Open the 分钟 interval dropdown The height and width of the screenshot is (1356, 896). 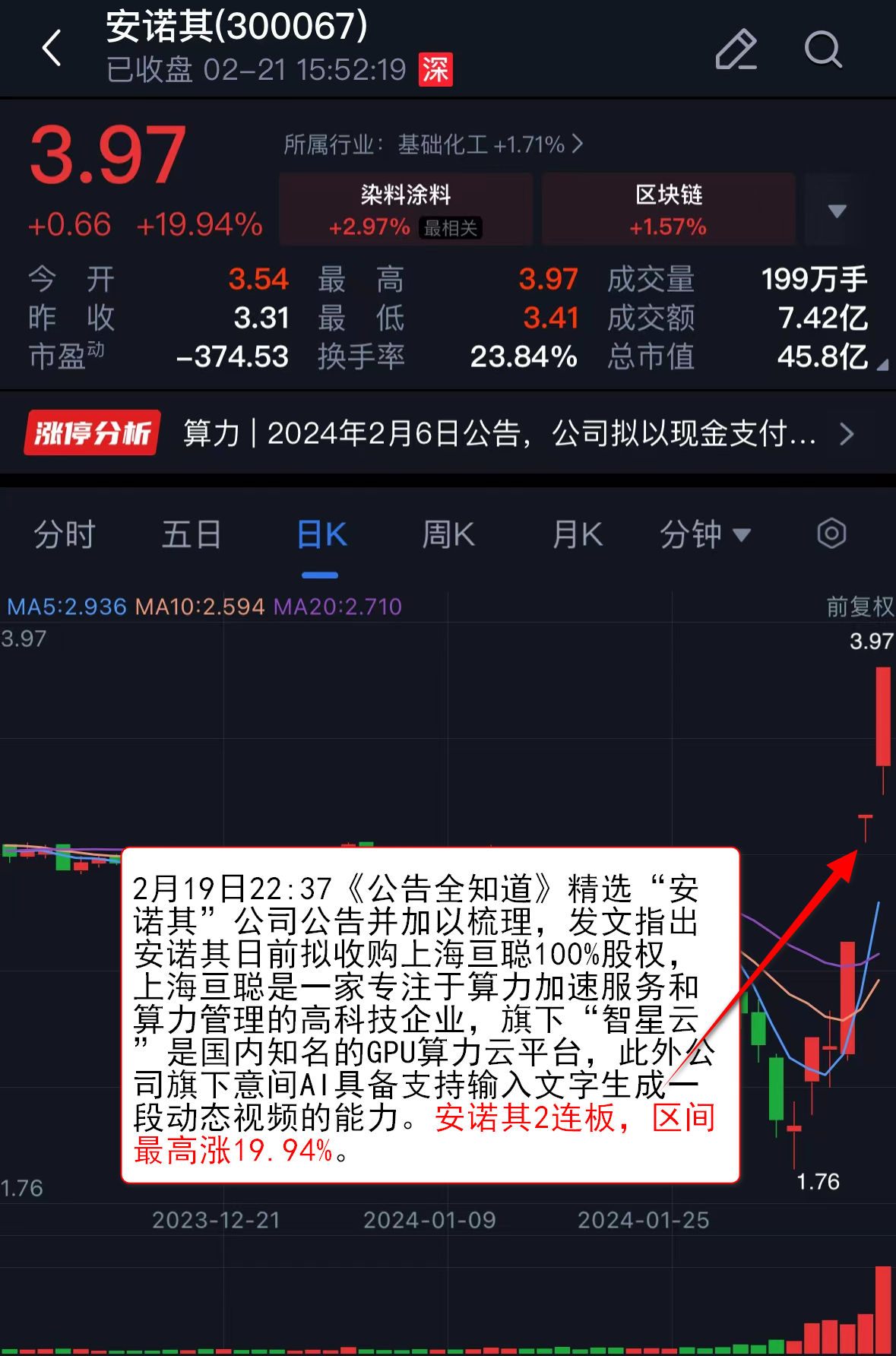pos(704,534)
